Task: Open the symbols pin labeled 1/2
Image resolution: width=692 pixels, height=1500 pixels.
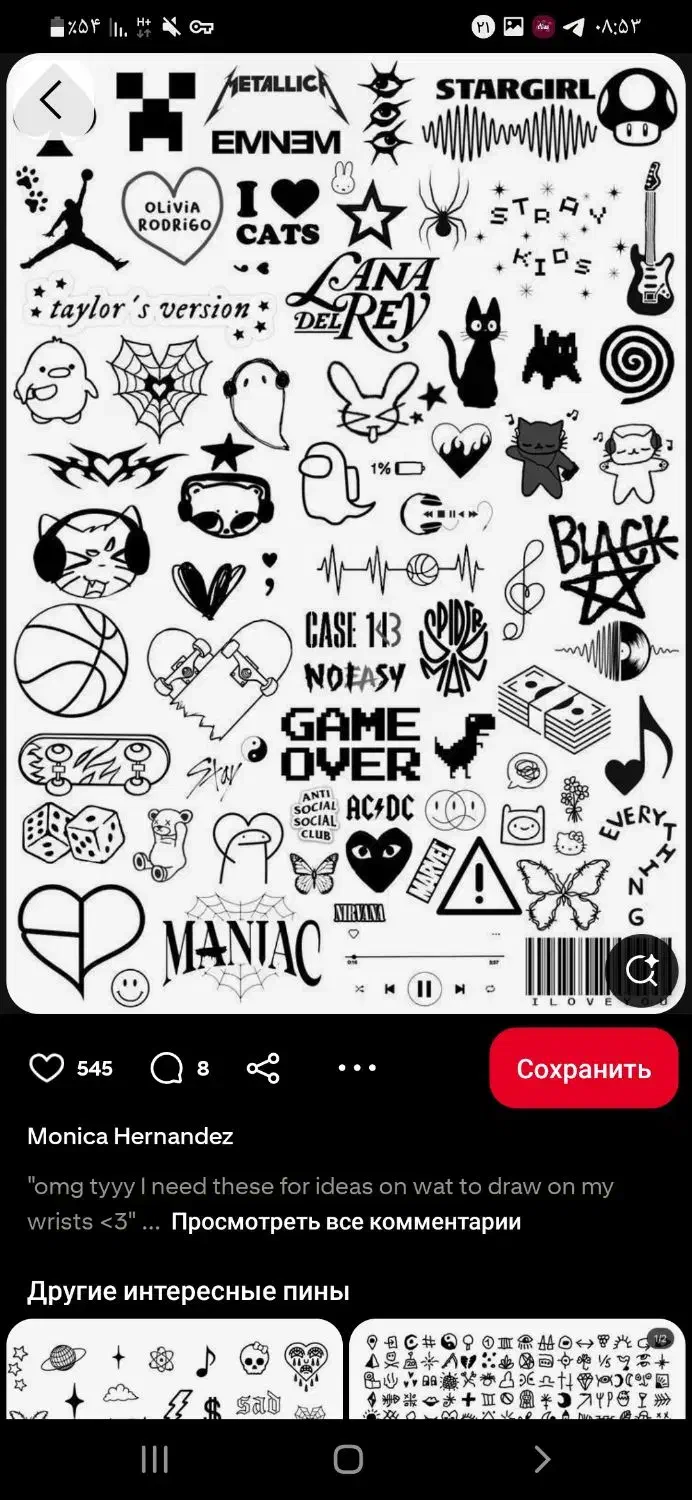Action: (515, 1370)
